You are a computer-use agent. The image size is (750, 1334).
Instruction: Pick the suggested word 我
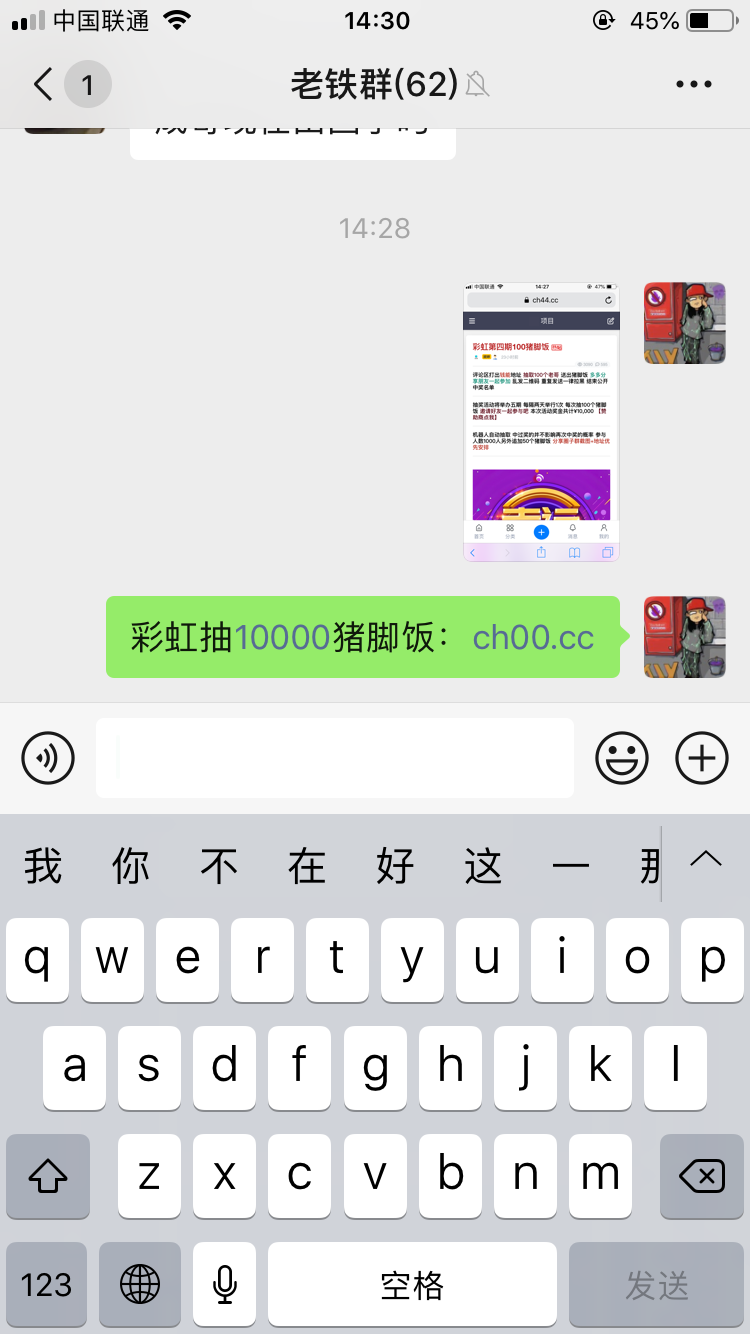pyautogui.click(x=43, y=866)
